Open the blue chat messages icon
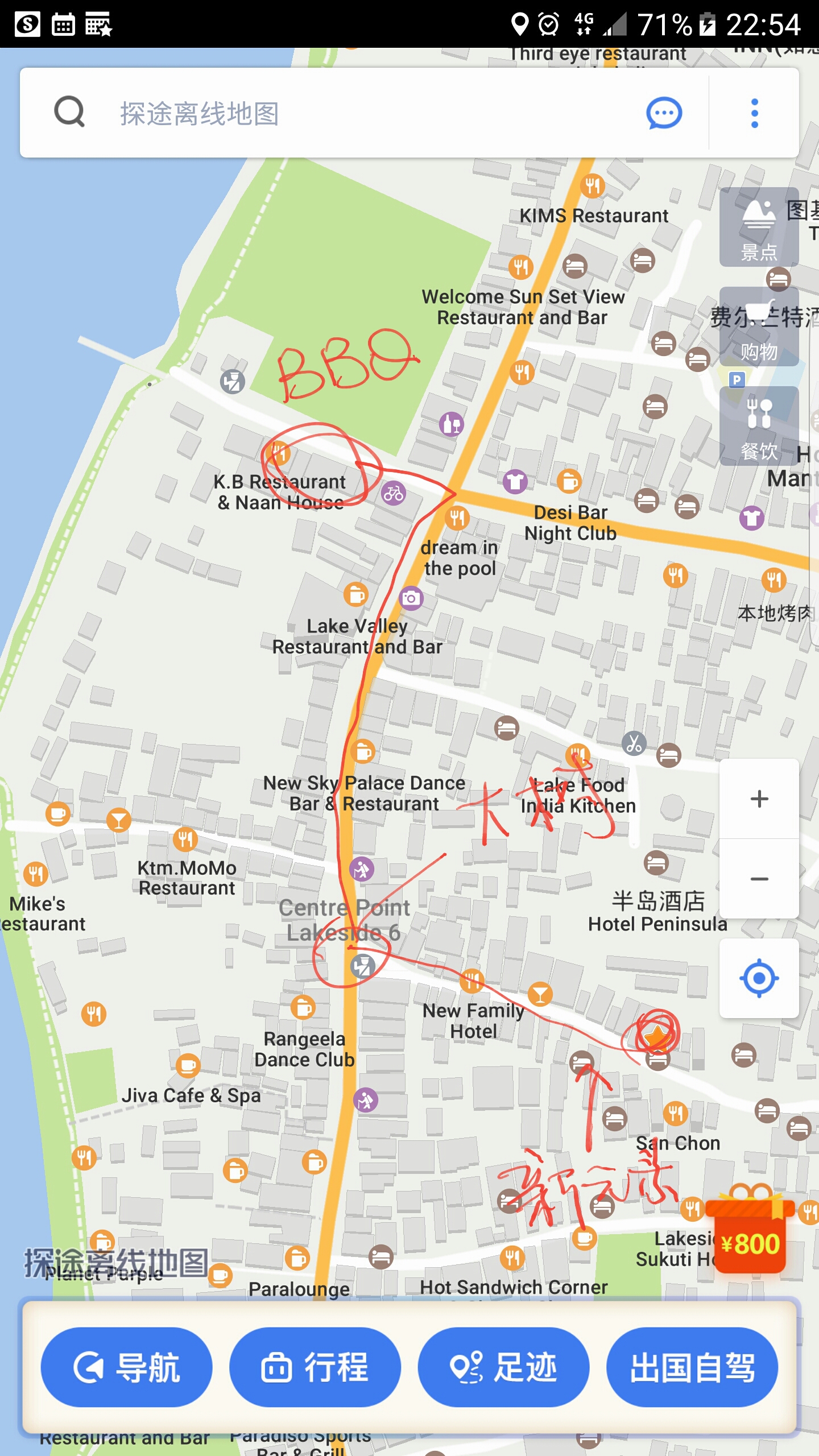Screen dimensions: 819x1456 click(x=664, y=113)
